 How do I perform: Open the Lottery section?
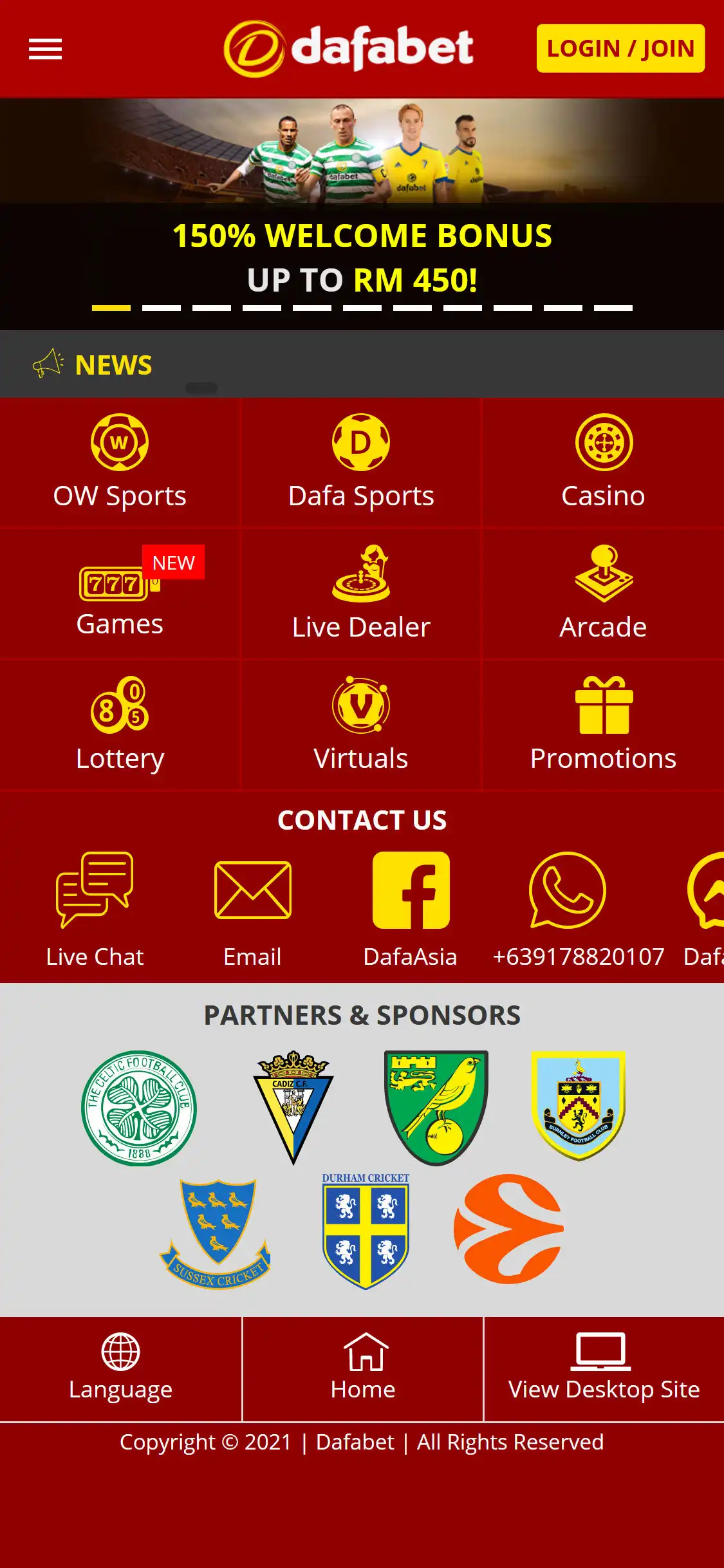(x=120, y=725)
